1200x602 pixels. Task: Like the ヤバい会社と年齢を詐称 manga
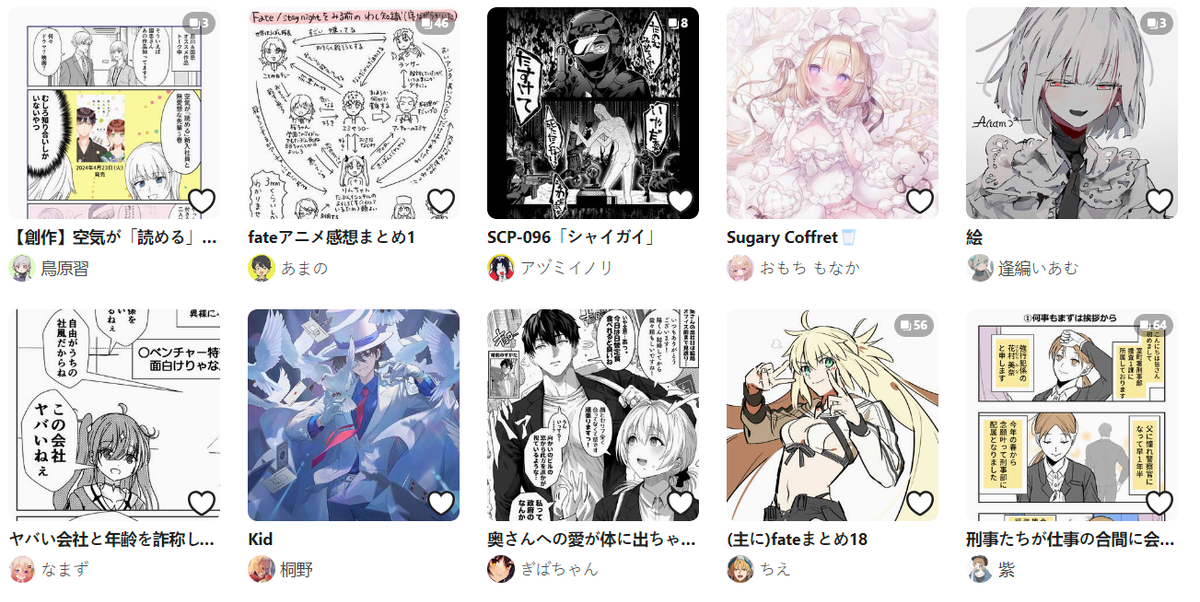point(202,503)
